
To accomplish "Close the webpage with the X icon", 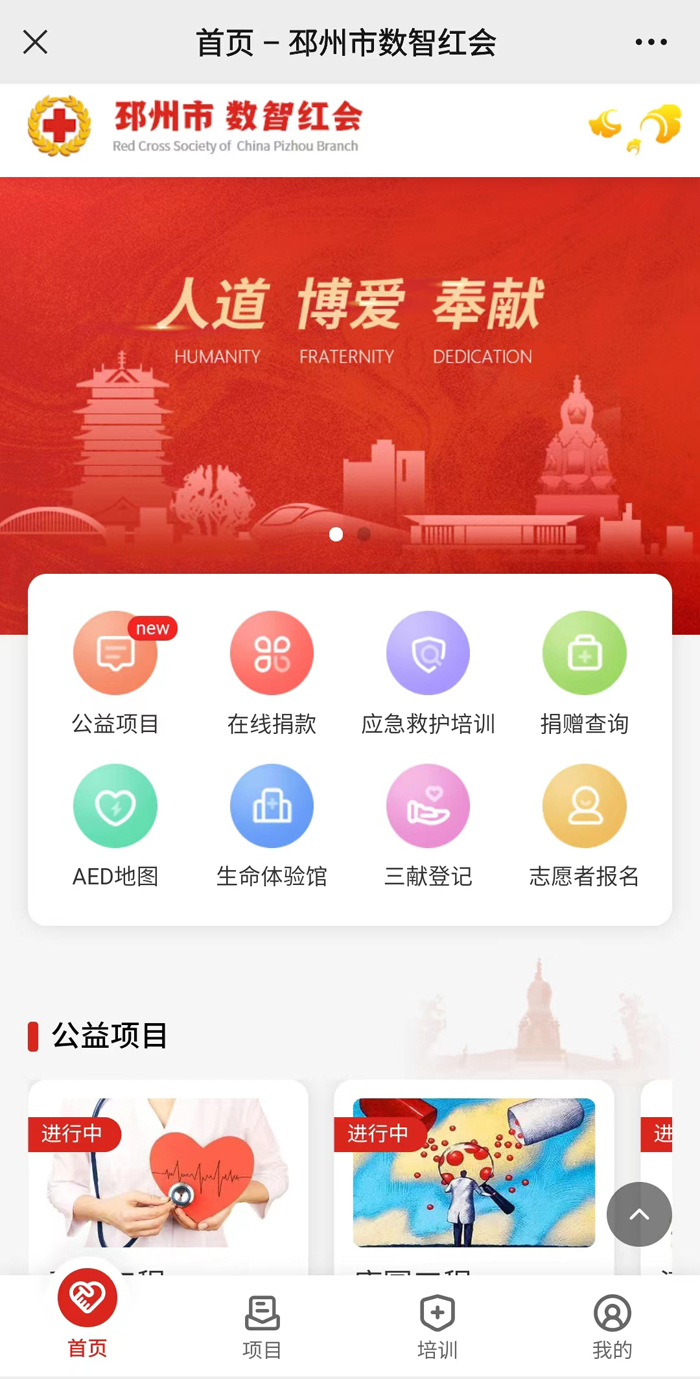I will (35, 42).
